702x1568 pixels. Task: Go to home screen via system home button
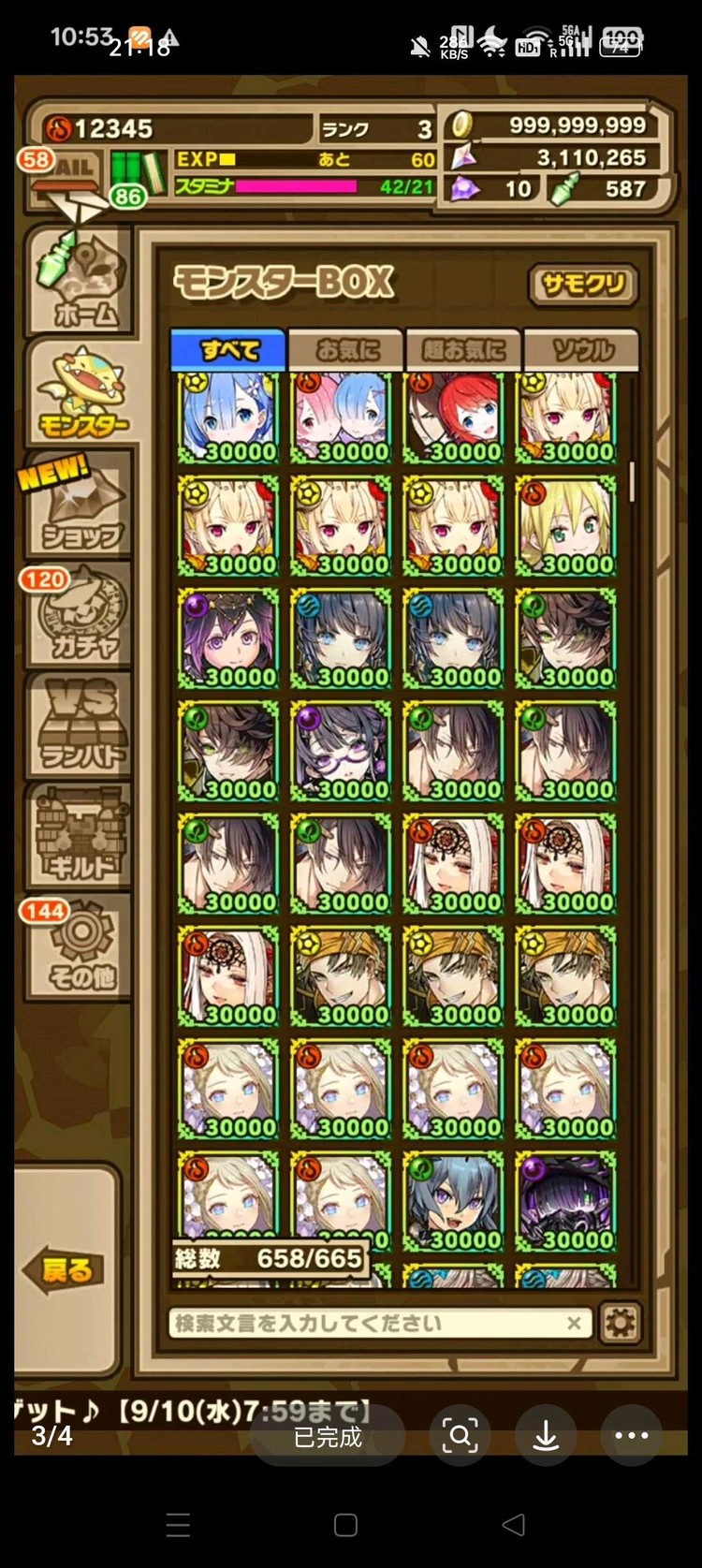click(345, 1525)
